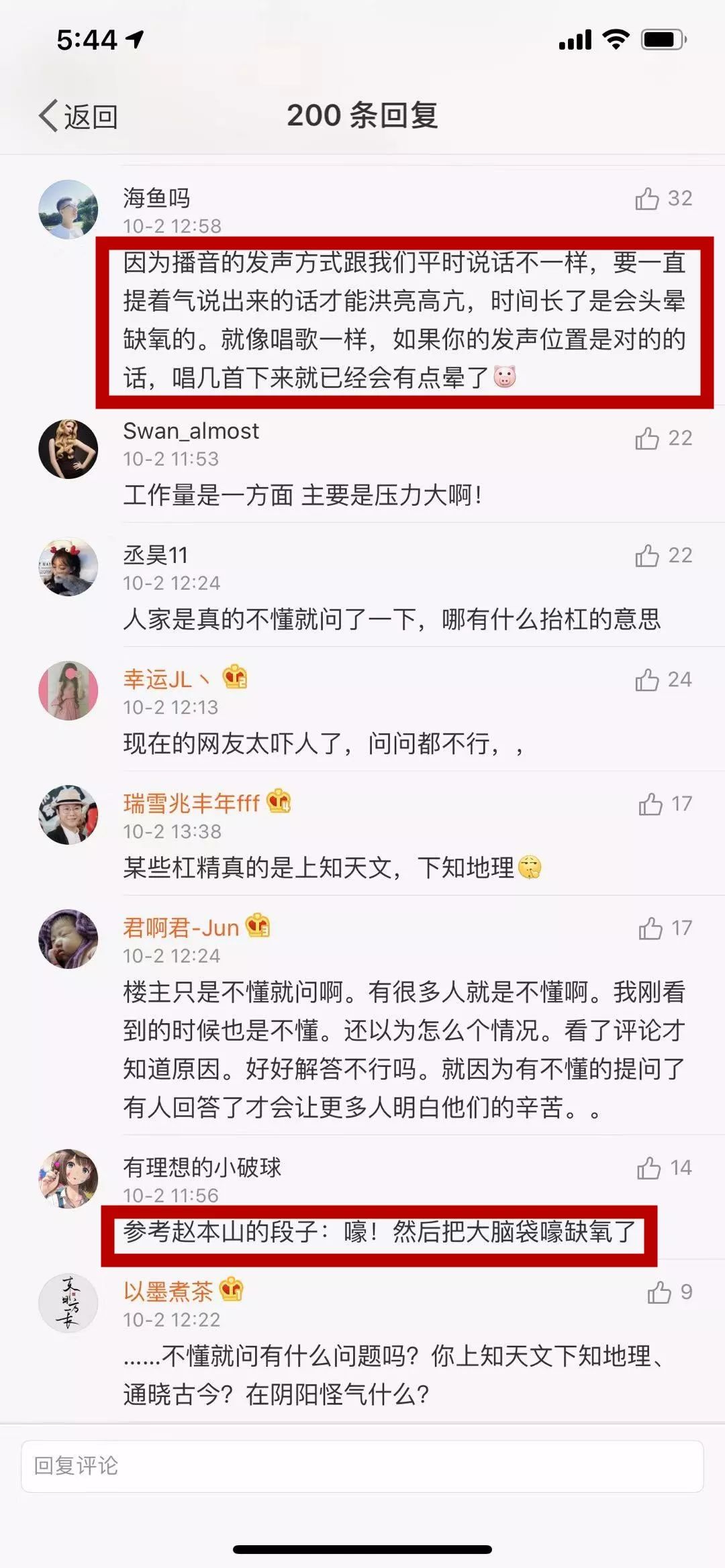
Task: Go back via the 返回 button
Action: (x=79, y=117)
